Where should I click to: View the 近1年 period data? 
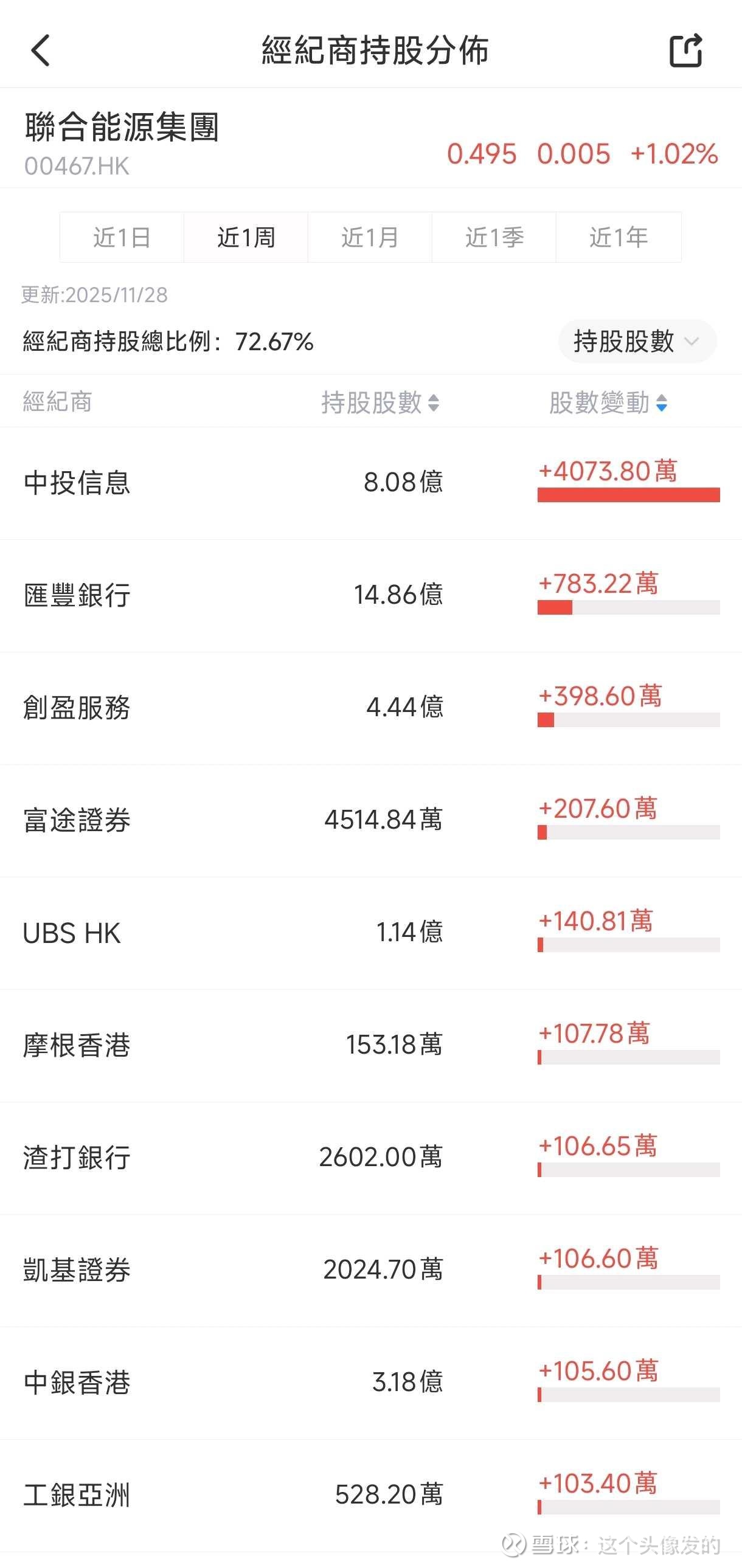pos(619,237)
